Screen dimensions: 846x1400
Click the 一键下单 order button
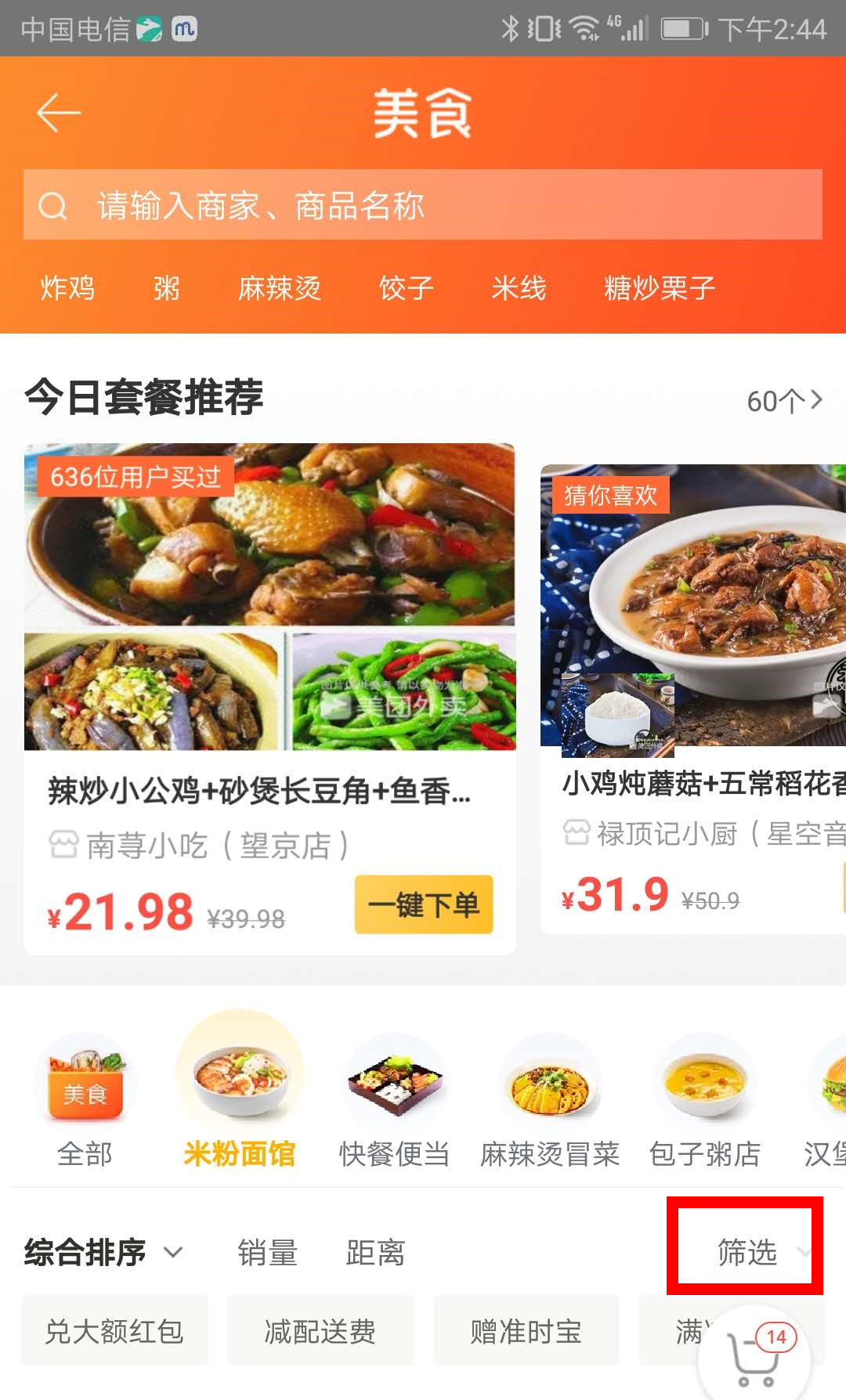(x=424, y=904)
